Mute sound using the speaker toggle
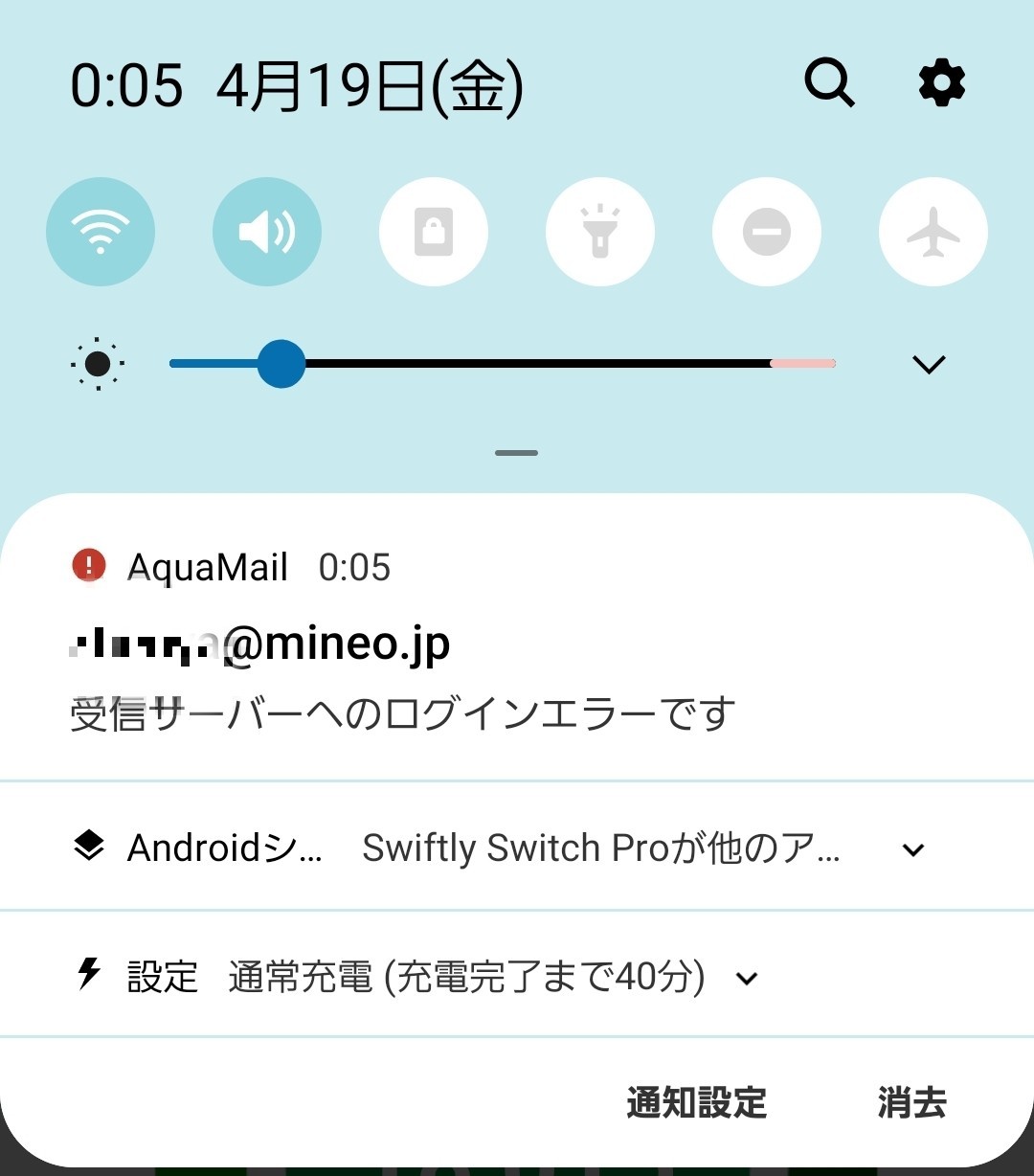This screenshot has height=1176, width=1034. (267, 232)
